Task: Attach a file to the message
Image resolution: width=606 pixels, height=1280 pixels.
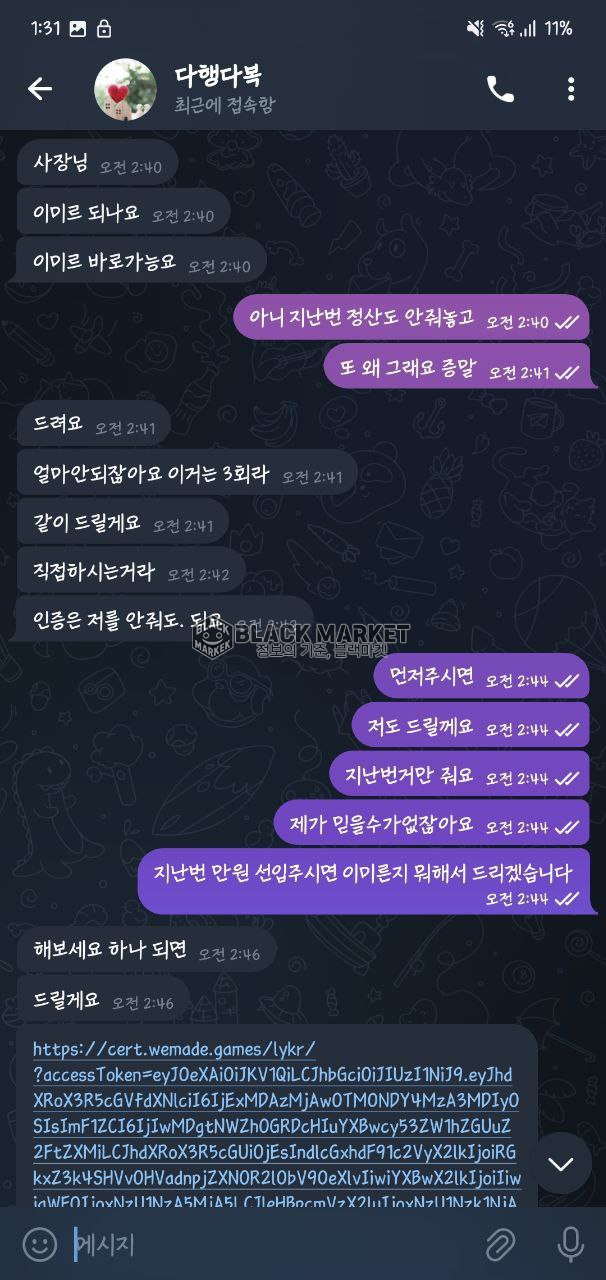Action: [500, 1244]
